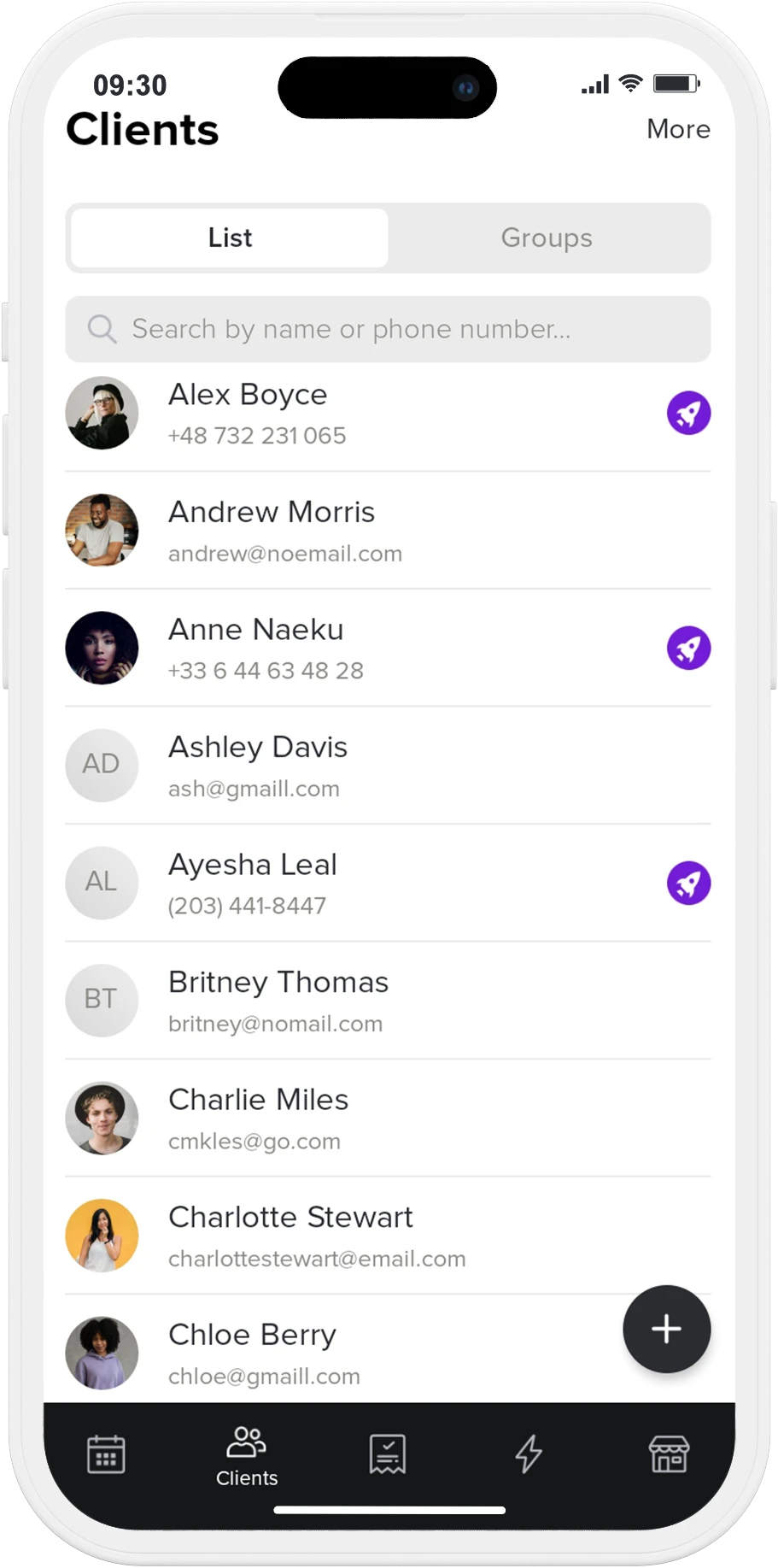Tap the rocket icon beside Alex Boyce
Screen dimensions: 778x1568
tap(688, 414)
